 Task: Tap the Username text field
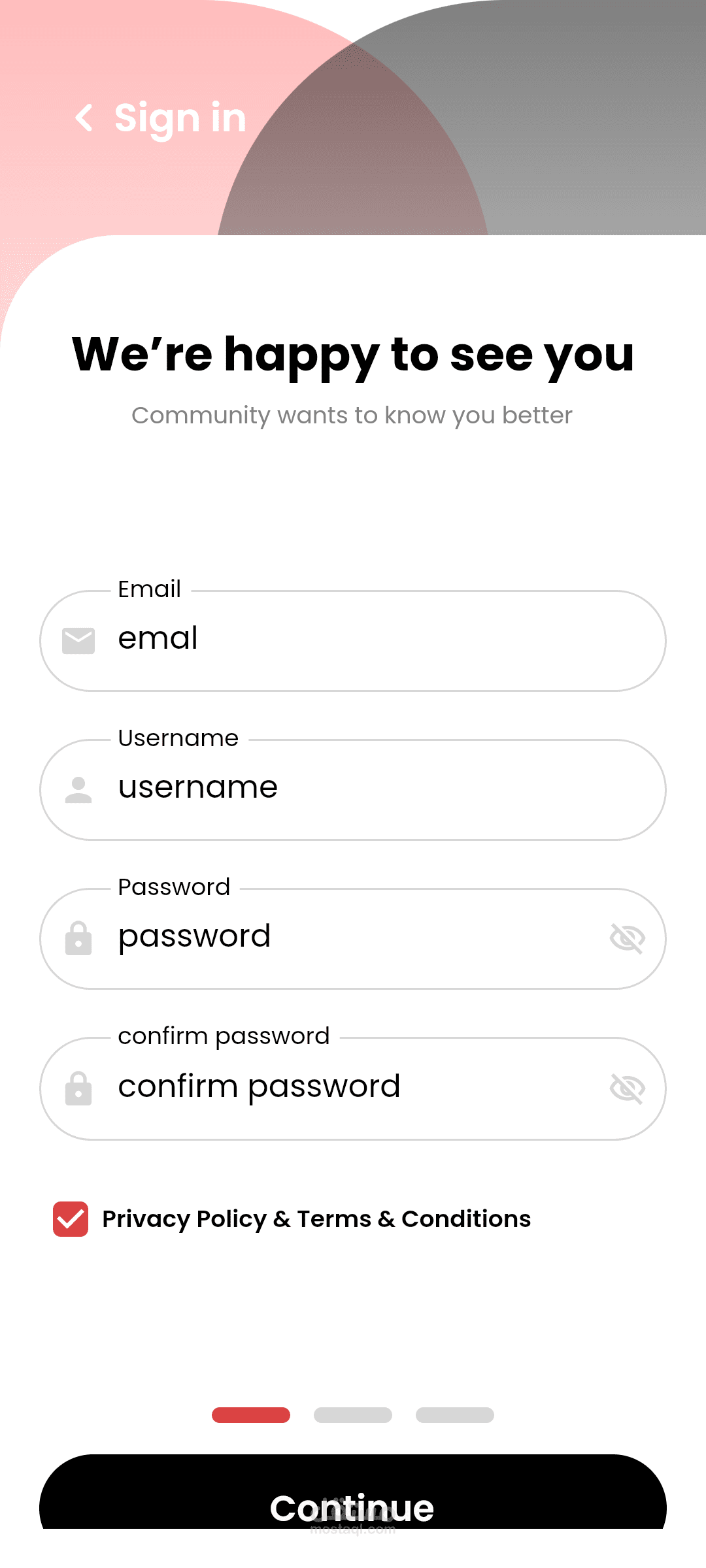click(x=353, y=790)
